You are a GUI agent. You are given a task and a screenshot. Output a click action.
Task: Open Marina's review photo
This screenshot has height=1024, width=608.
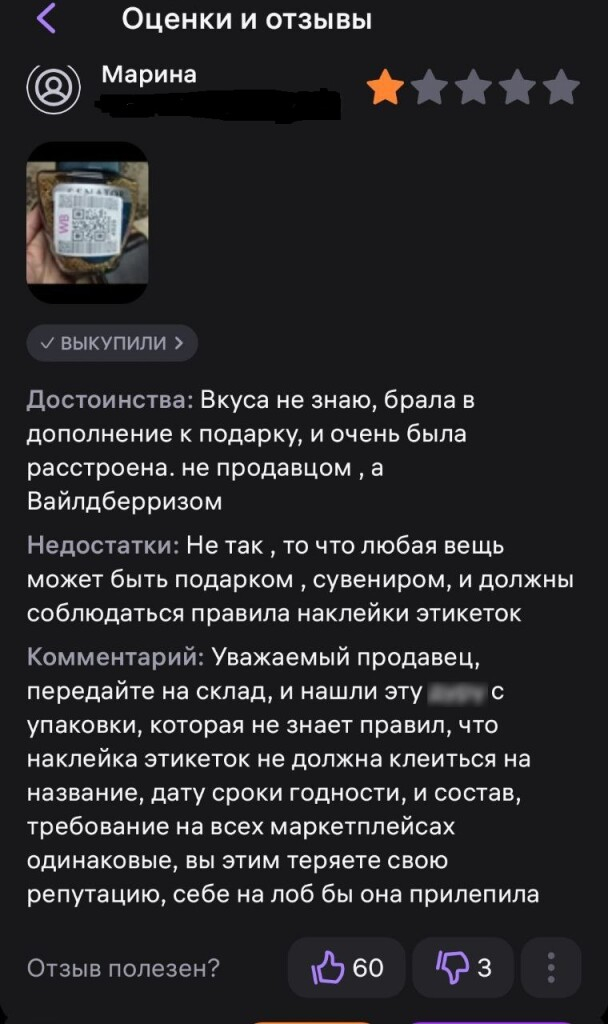click(x=87, y=222)
